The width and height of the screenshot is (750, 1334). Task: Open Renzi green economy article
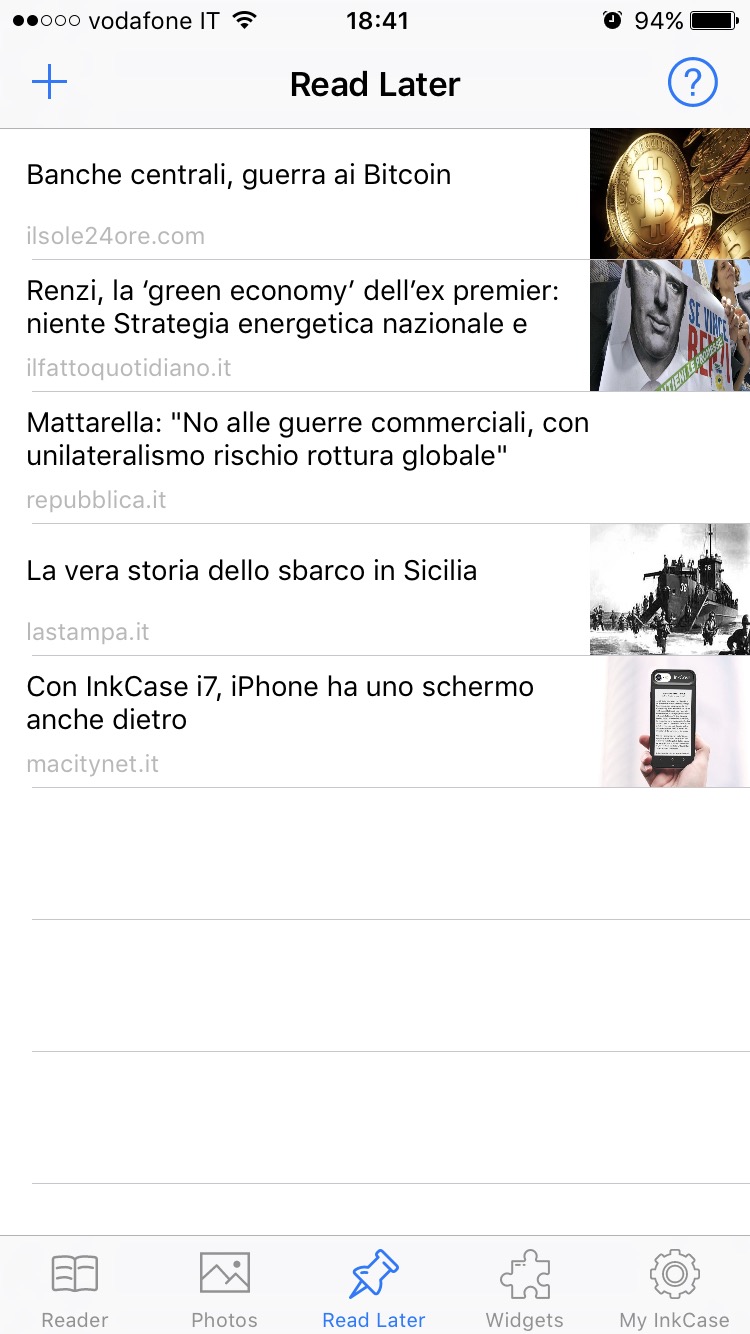pyautogui.click(x=300, y=325)
